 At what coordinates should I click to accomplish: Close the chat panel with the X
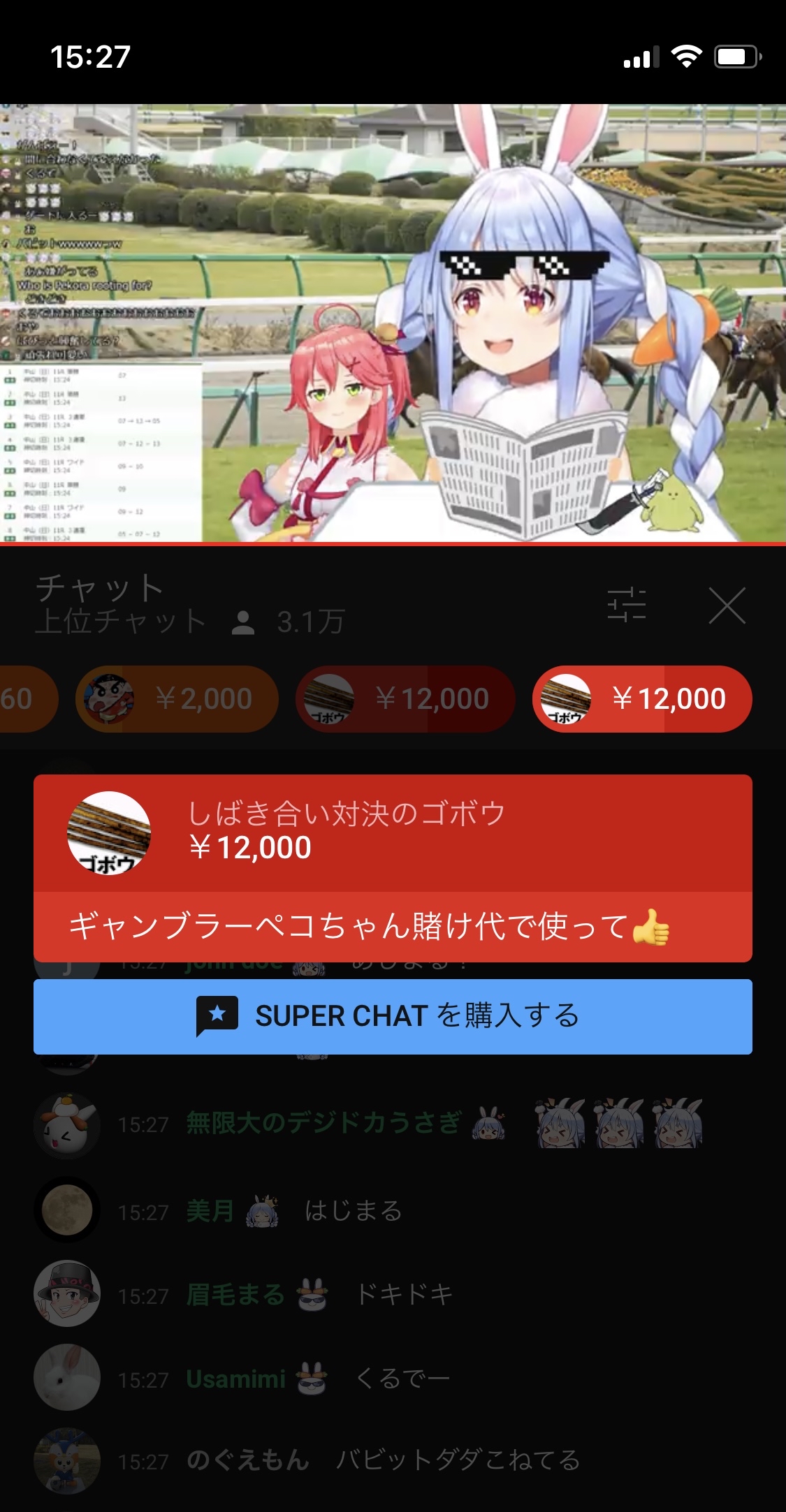(727, 605)
